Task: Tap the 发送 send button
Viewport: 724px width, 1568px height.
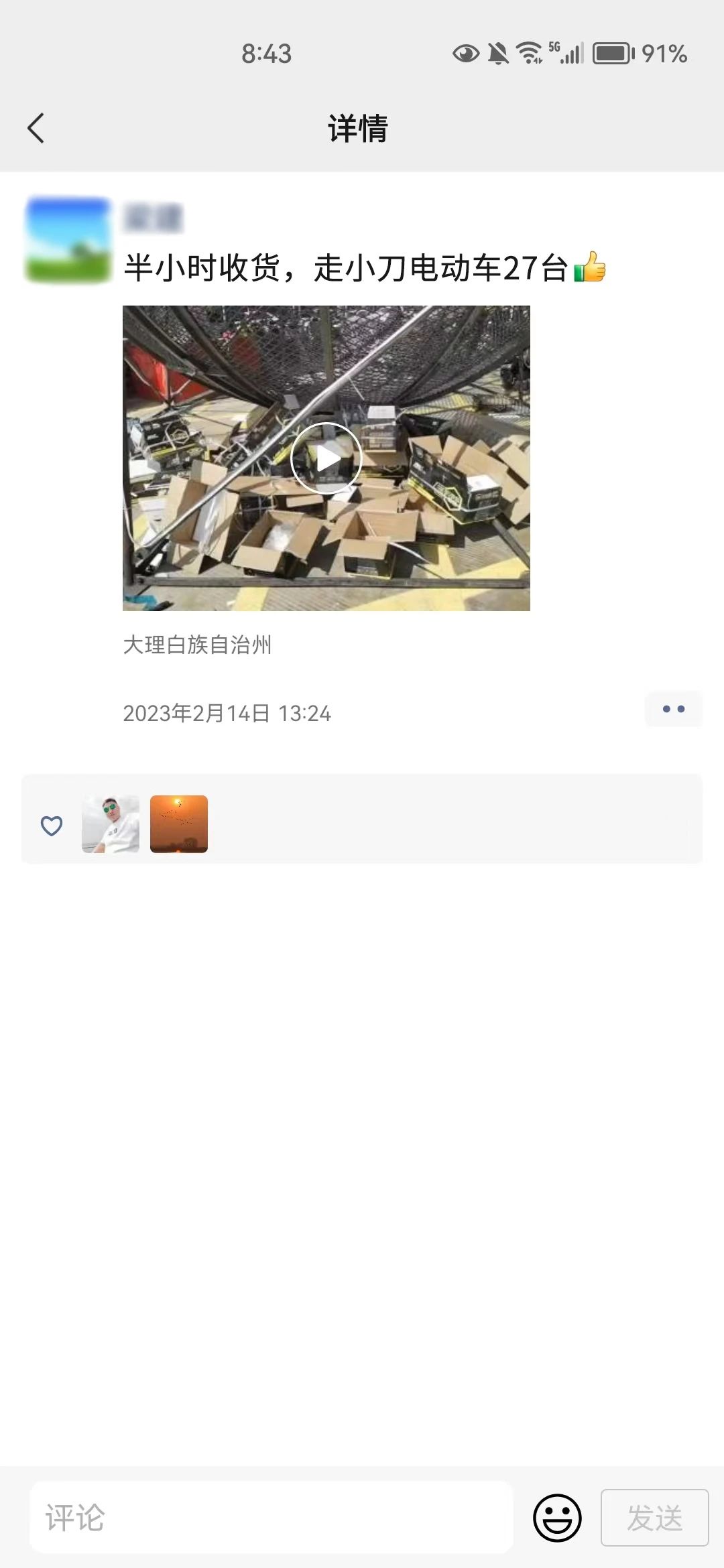Action: point(654,1517)
